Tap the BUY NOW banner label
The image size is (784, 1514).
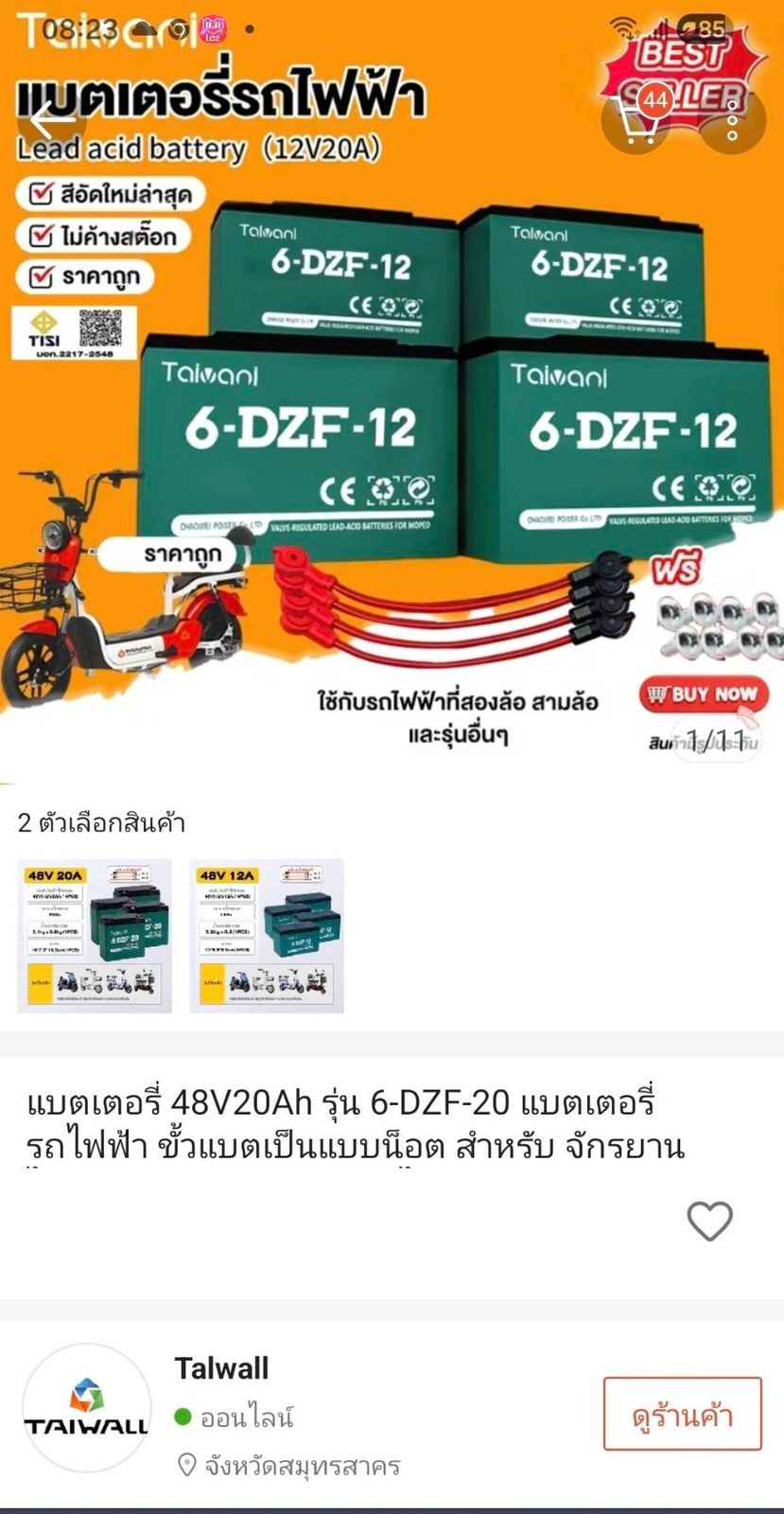(704, 694)
